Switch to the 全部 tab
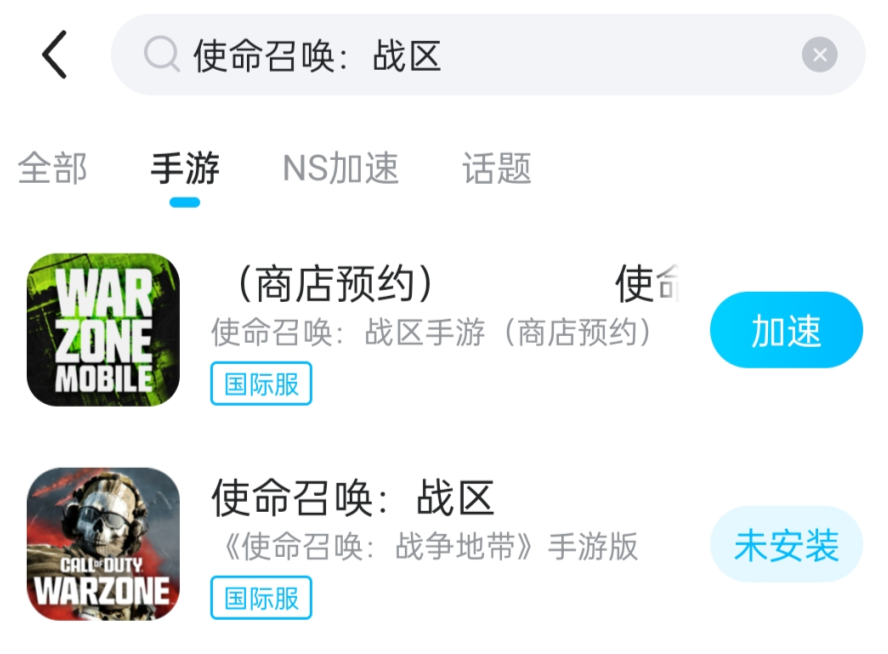The width and height of the screenshot is (888, 654). [52, 168]
